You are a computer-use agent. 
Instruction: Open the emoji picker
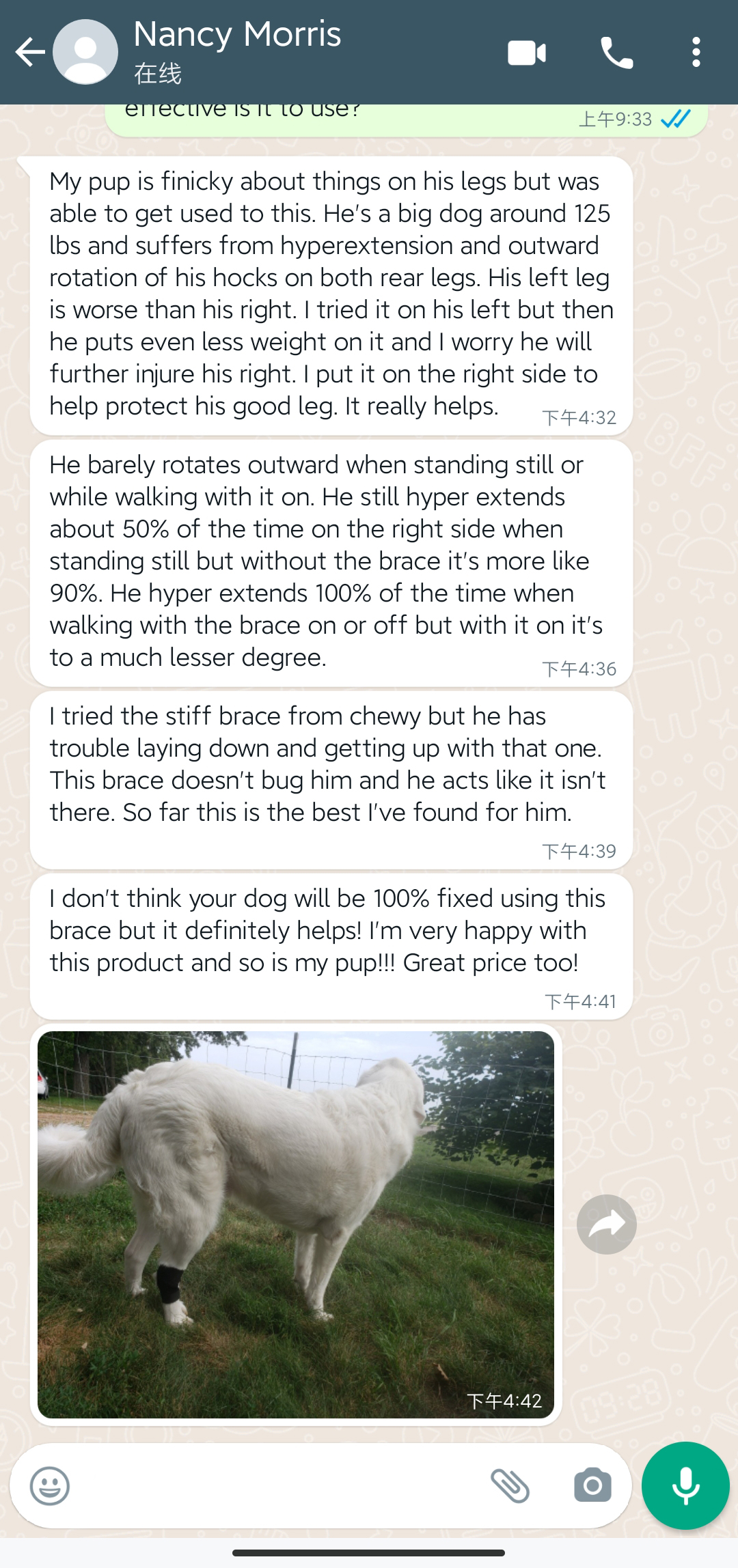[x=50, y=1485]
